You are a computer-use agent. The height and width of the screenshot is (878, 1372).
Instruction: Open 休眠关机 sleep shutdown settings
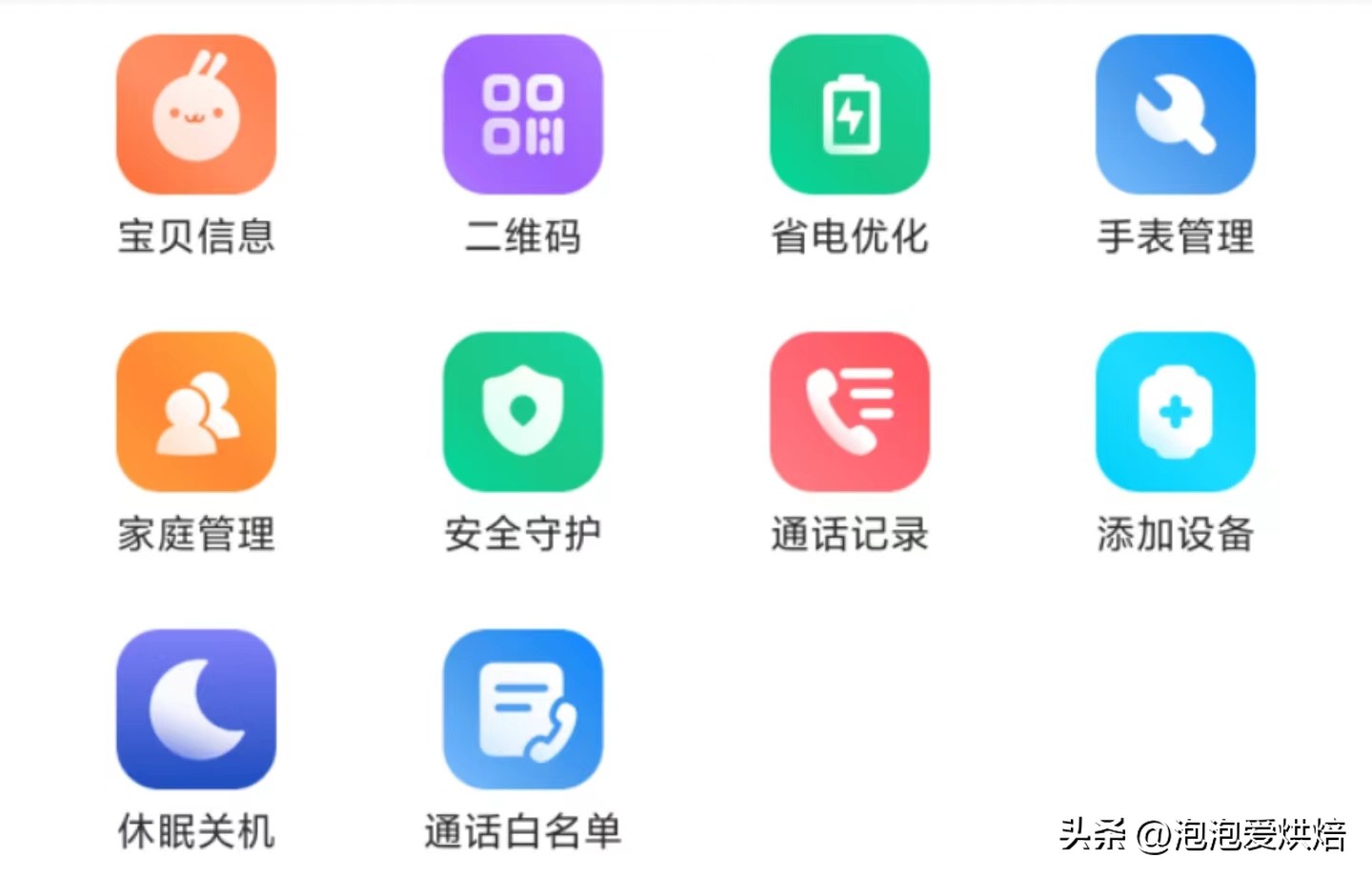pyautogui.click(x=196, y=710)
